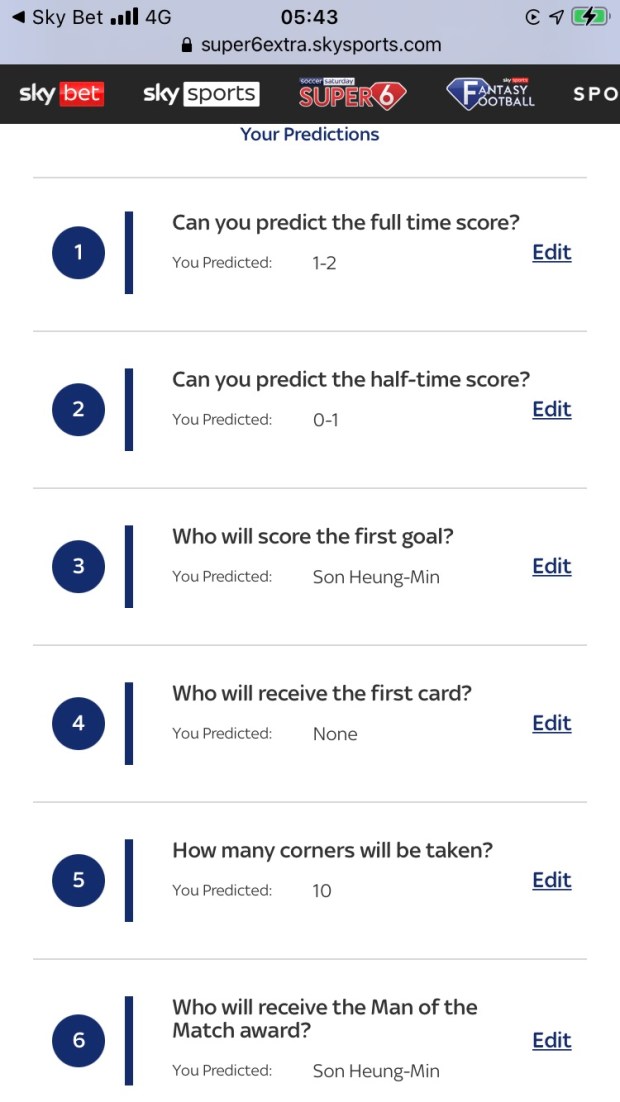Edit the corners taken prediction

pos(551,881)
